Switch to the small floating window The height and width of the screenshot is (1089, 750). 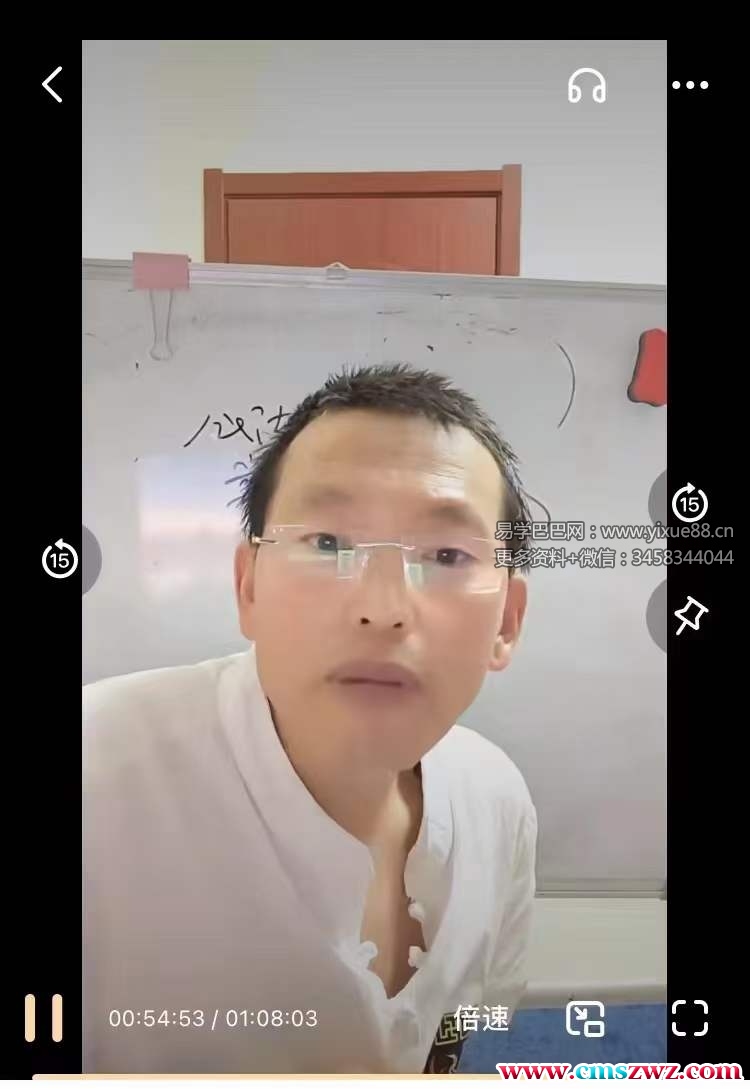coord(585,1018)
